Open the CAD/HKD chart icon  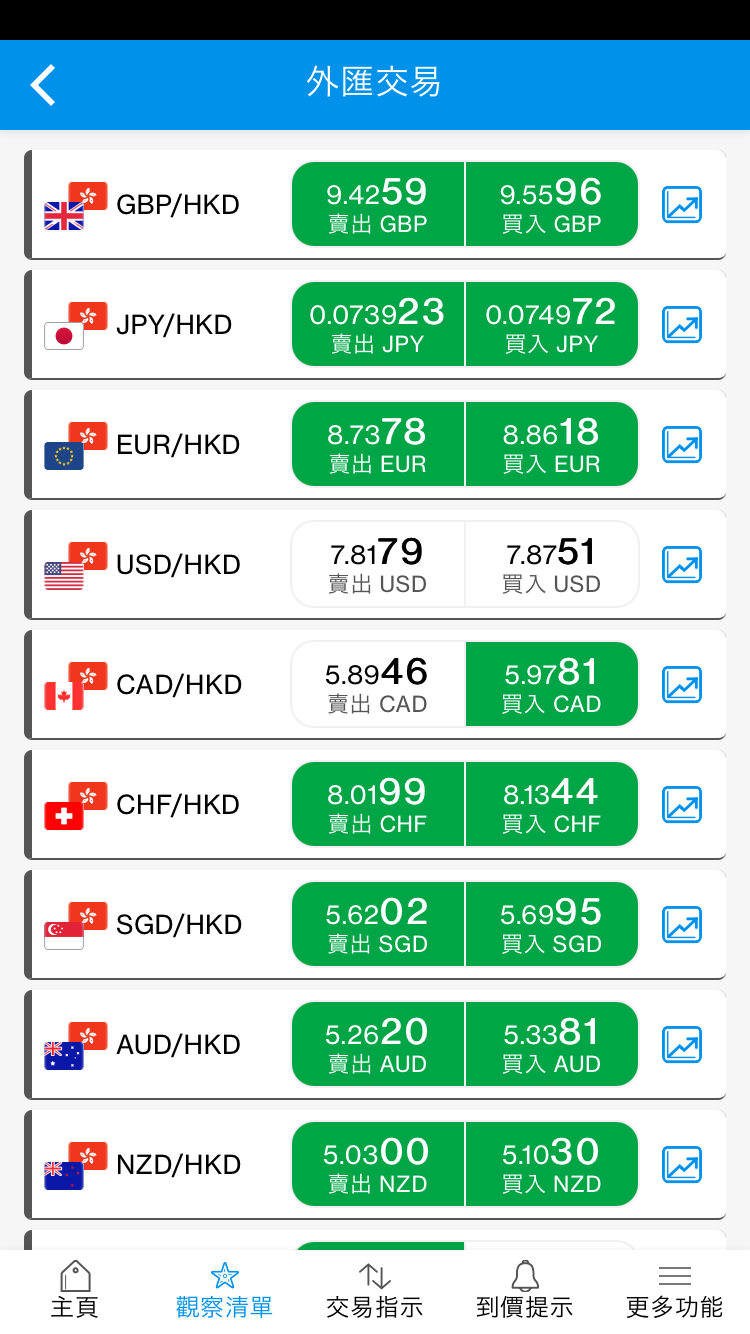tap(681, 684)
